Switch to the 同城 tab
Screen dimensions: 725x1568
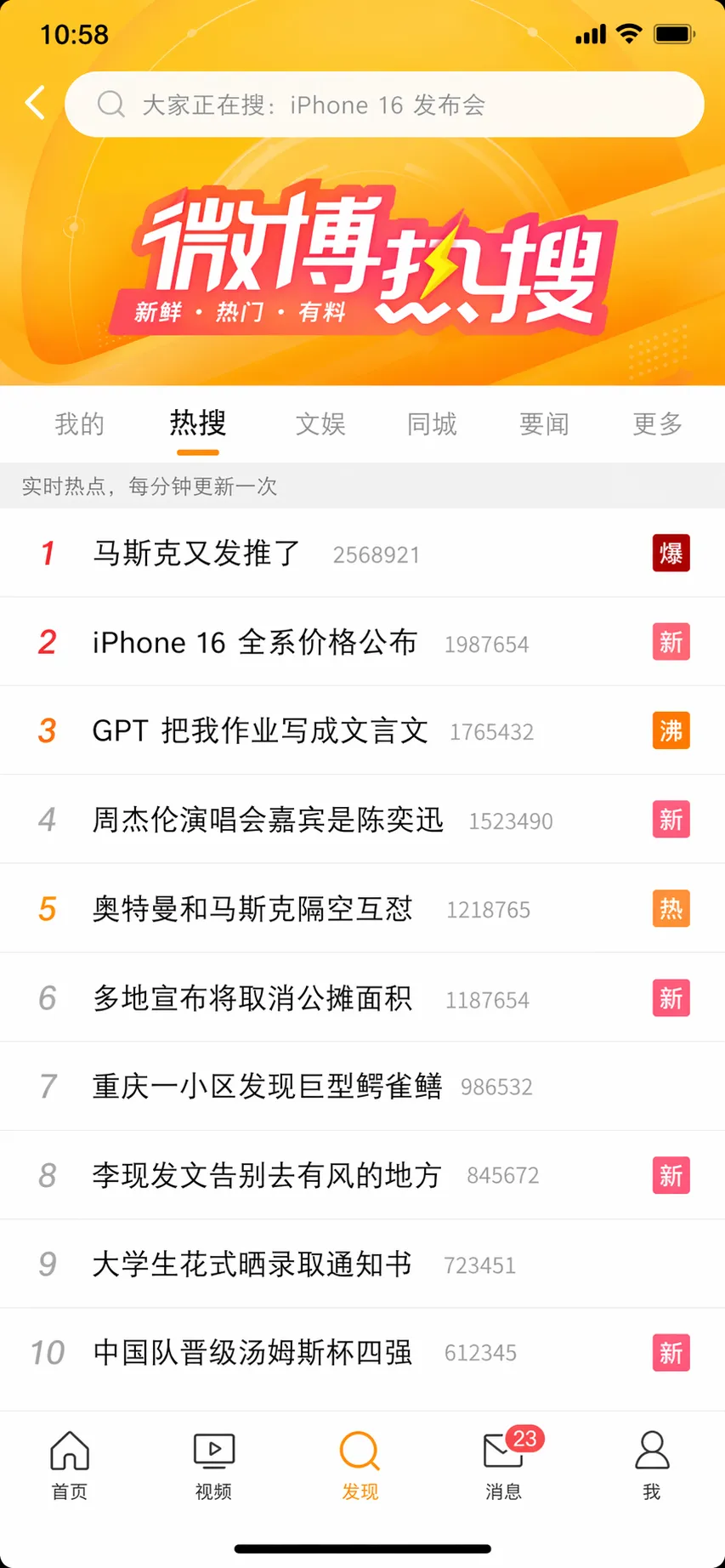tap(432, 424)
